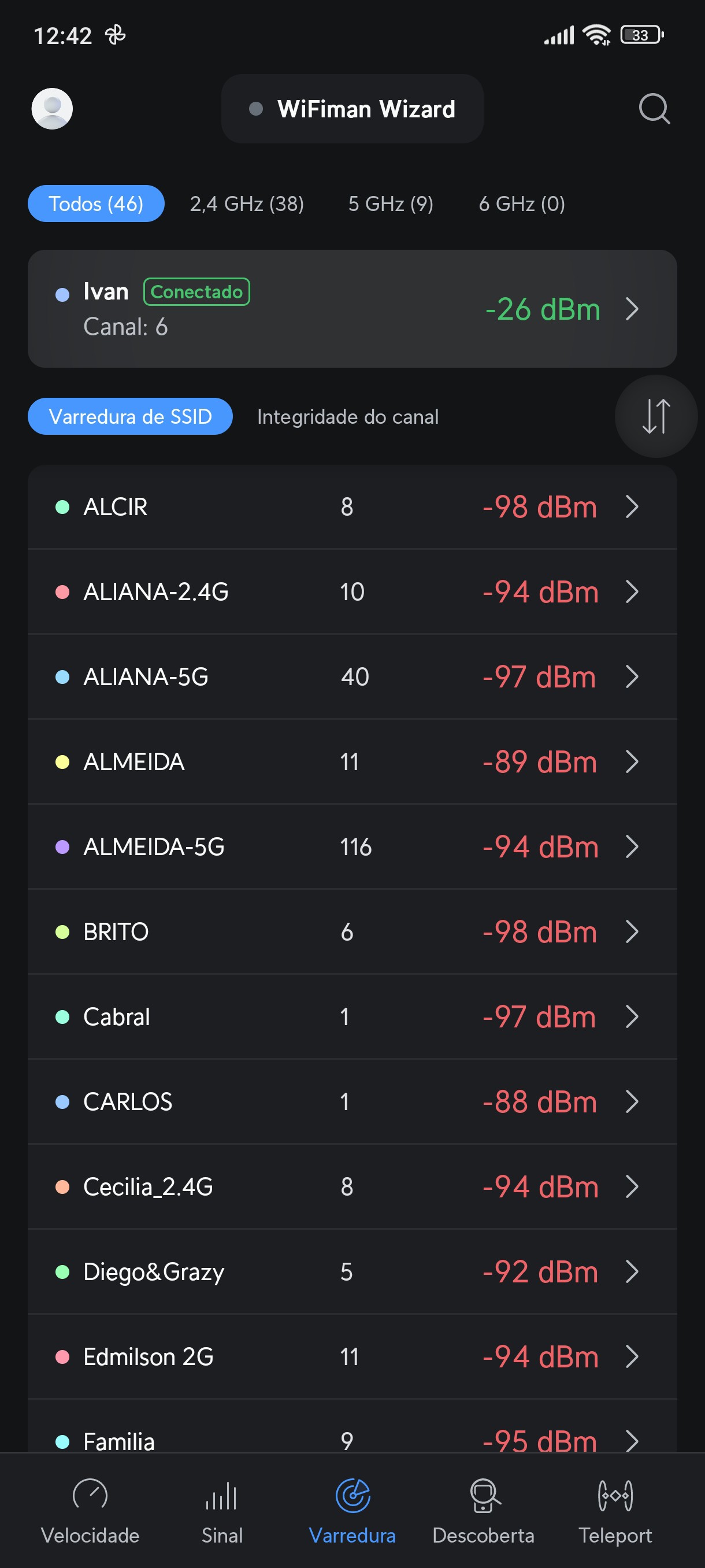Open connected network Ivan details
Screen dimensions: 705x1568
point(352,309)
